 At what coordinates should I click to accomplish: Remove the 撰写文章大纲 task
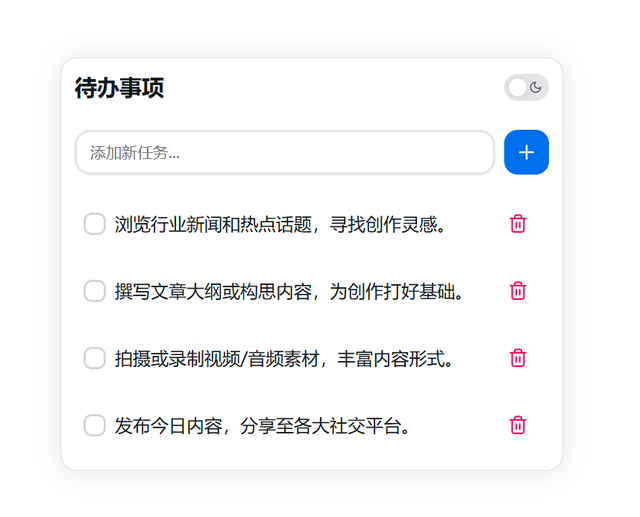pyautogui.click(x=518, y=291)
